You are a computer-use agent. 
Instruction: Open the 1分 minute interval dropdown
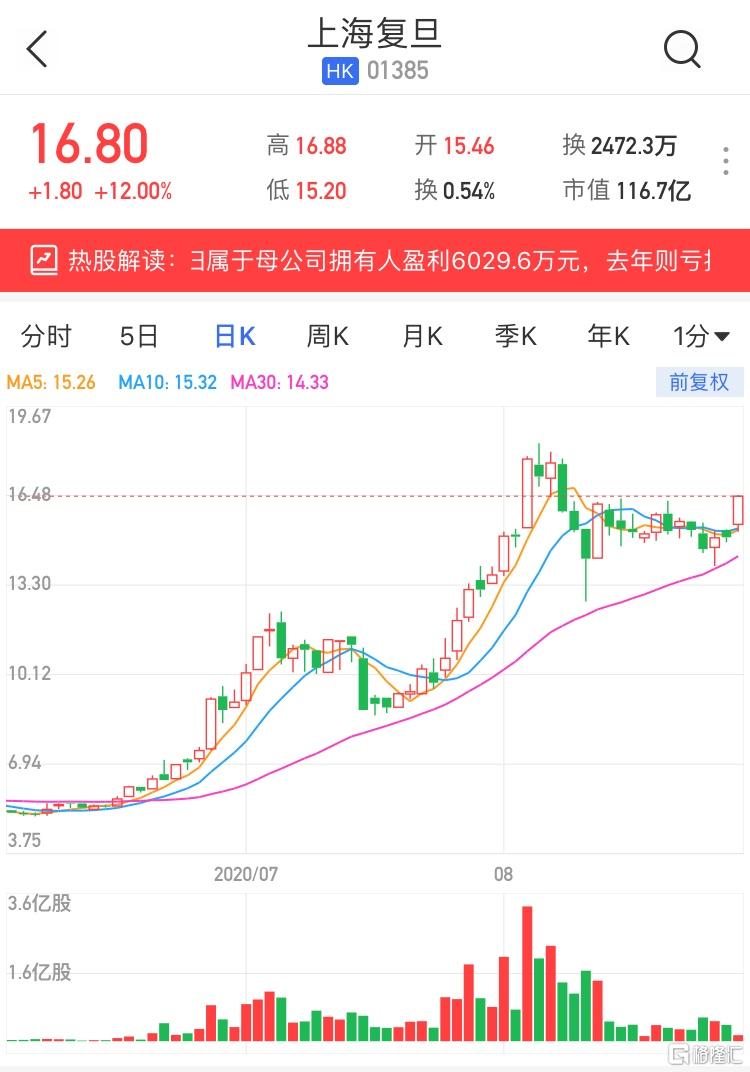point(701,337)
